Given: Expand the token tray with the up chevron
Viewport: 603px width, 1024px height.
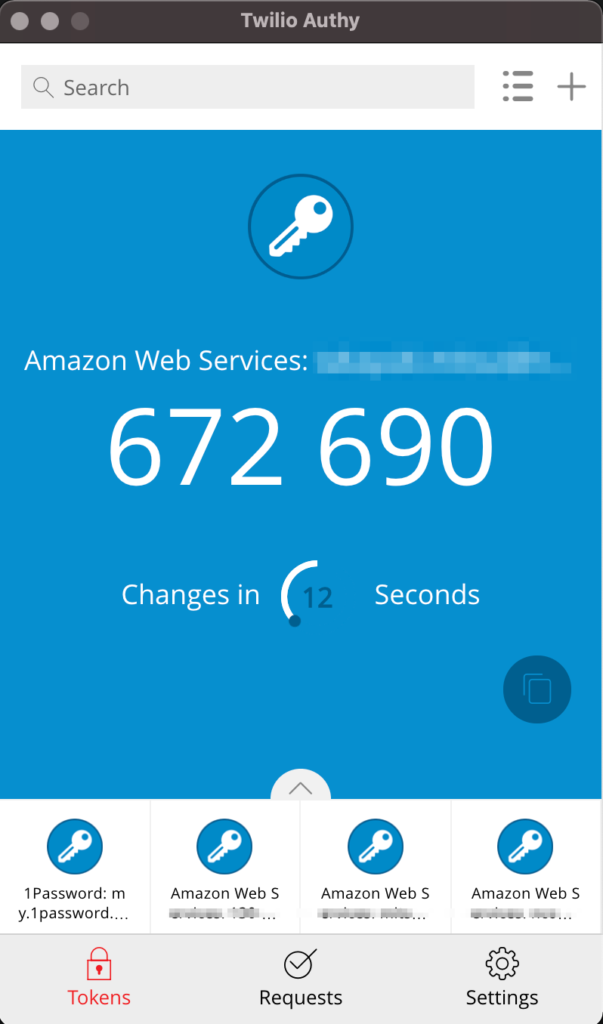Looking at the screenshot, I should 301,786.
